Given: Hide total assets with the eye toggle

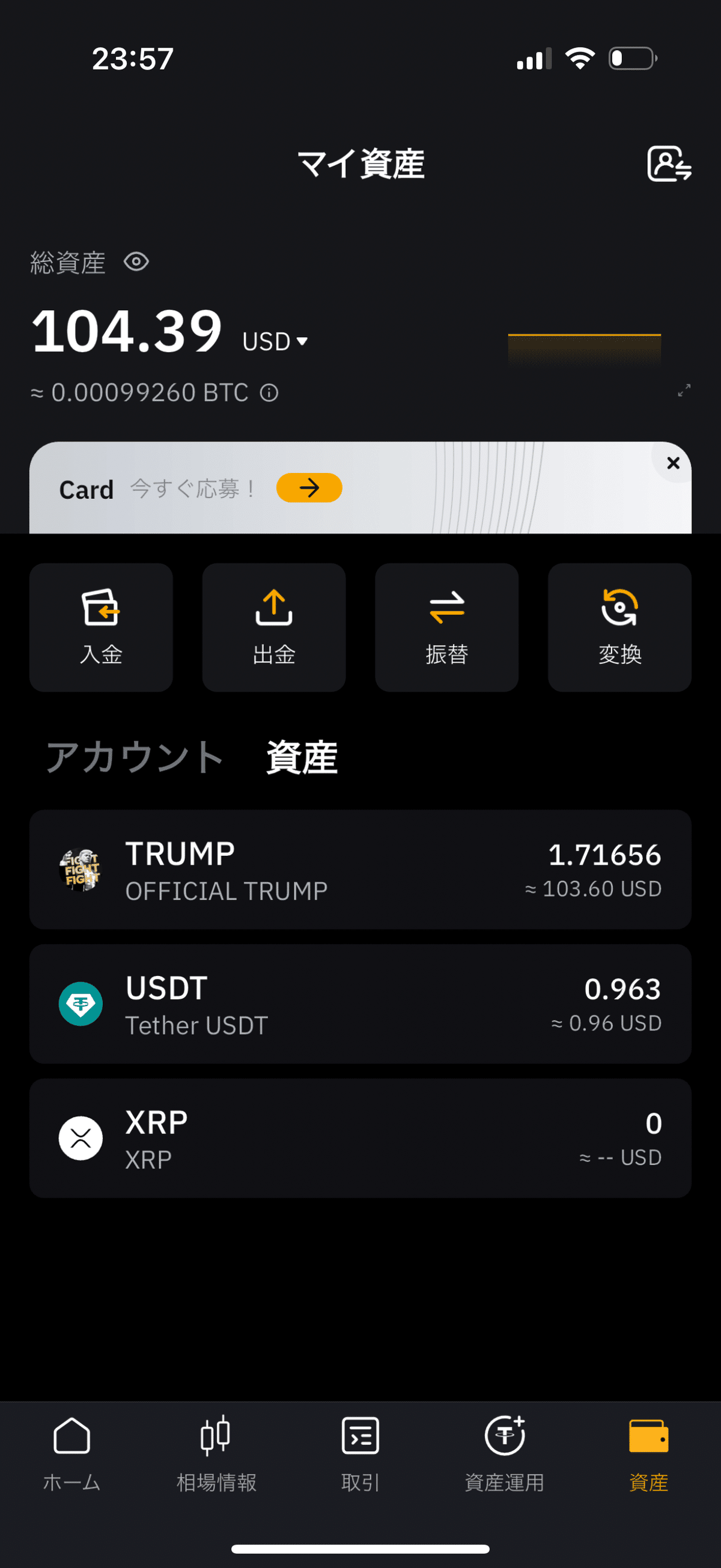Looking at the screenshot, I should [x=136, y=263].
